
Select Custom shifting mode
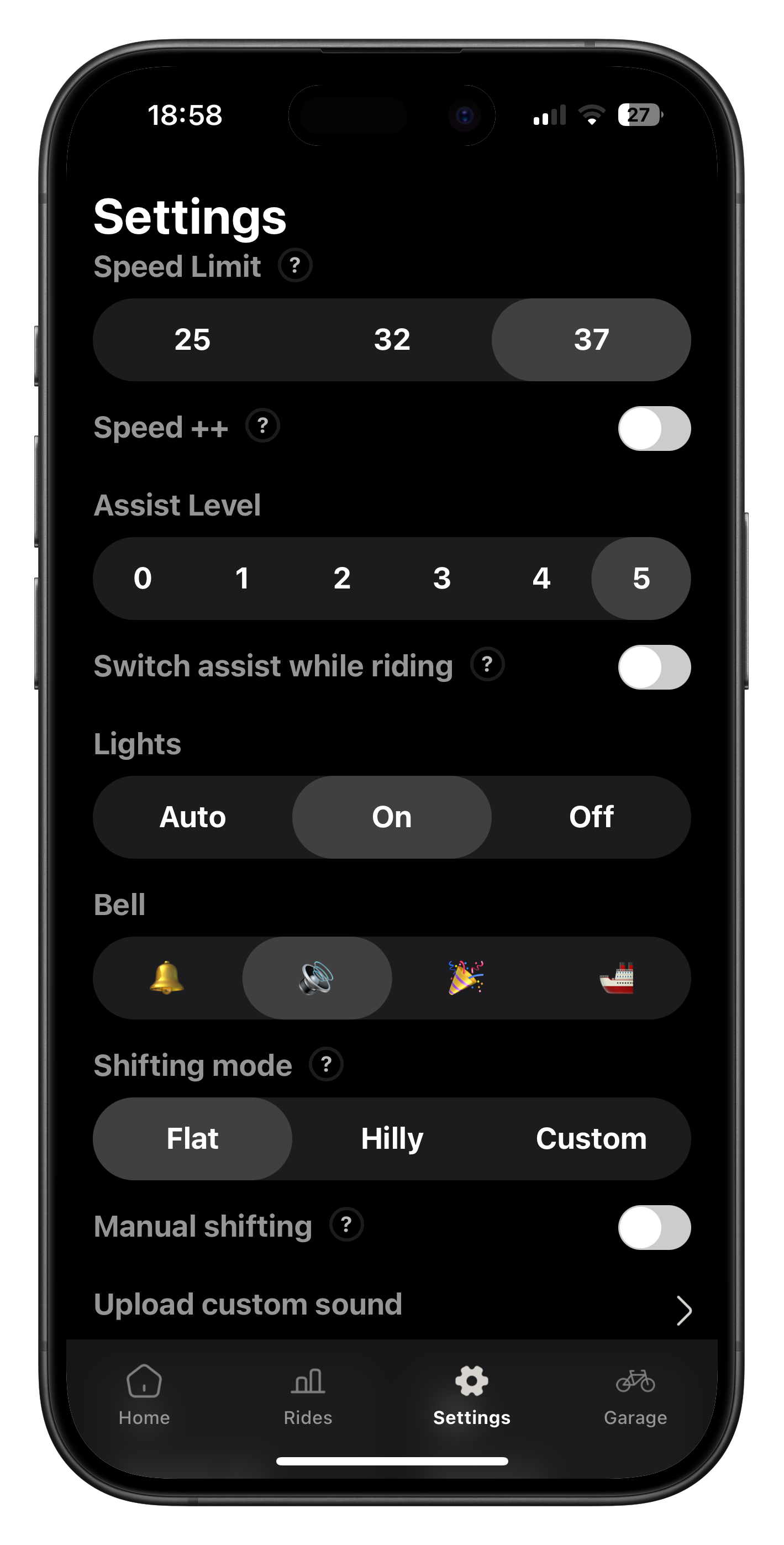pos(591,1138)
